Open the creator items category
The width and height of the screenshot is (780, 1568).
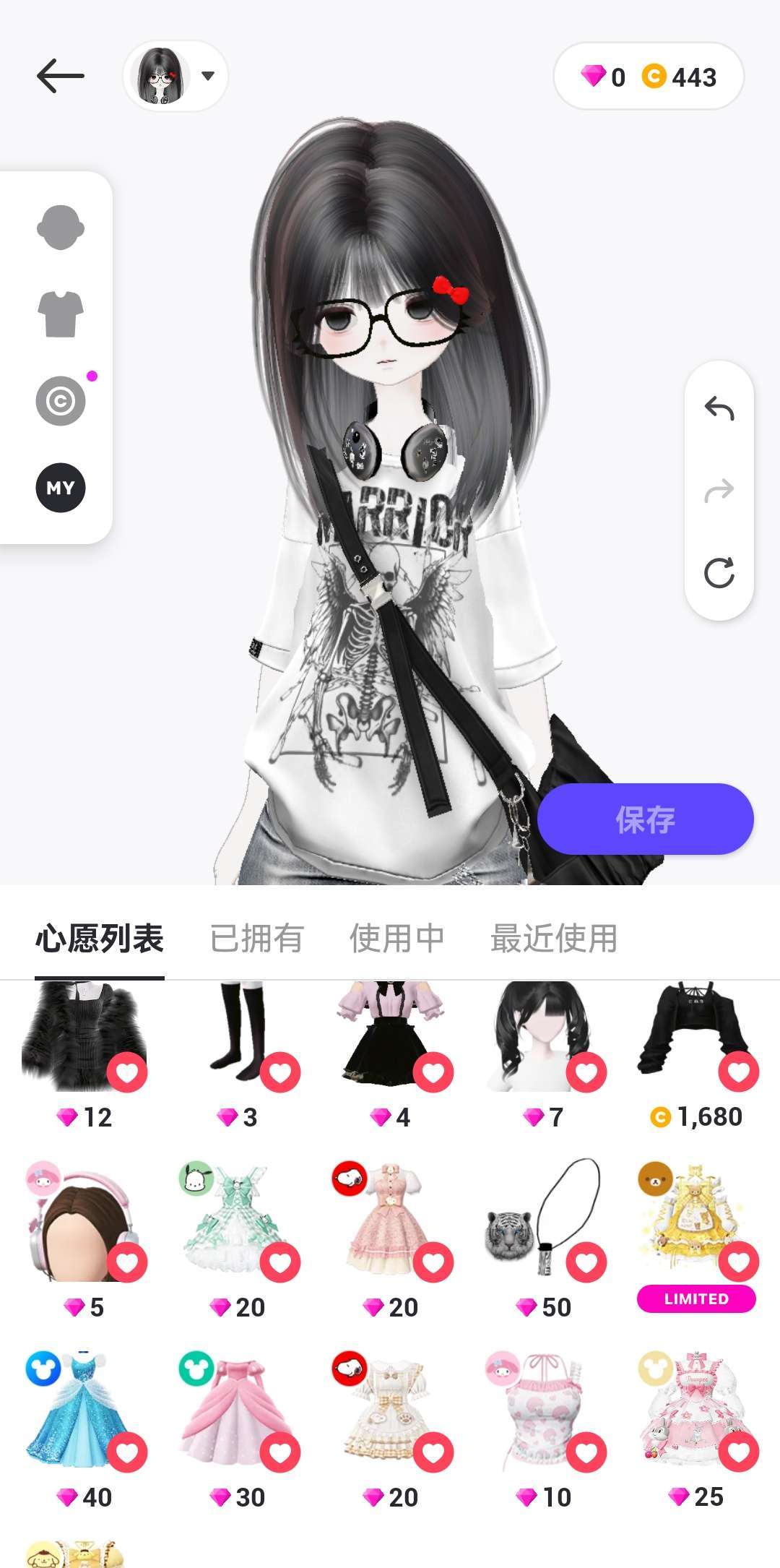coord(61,400)
